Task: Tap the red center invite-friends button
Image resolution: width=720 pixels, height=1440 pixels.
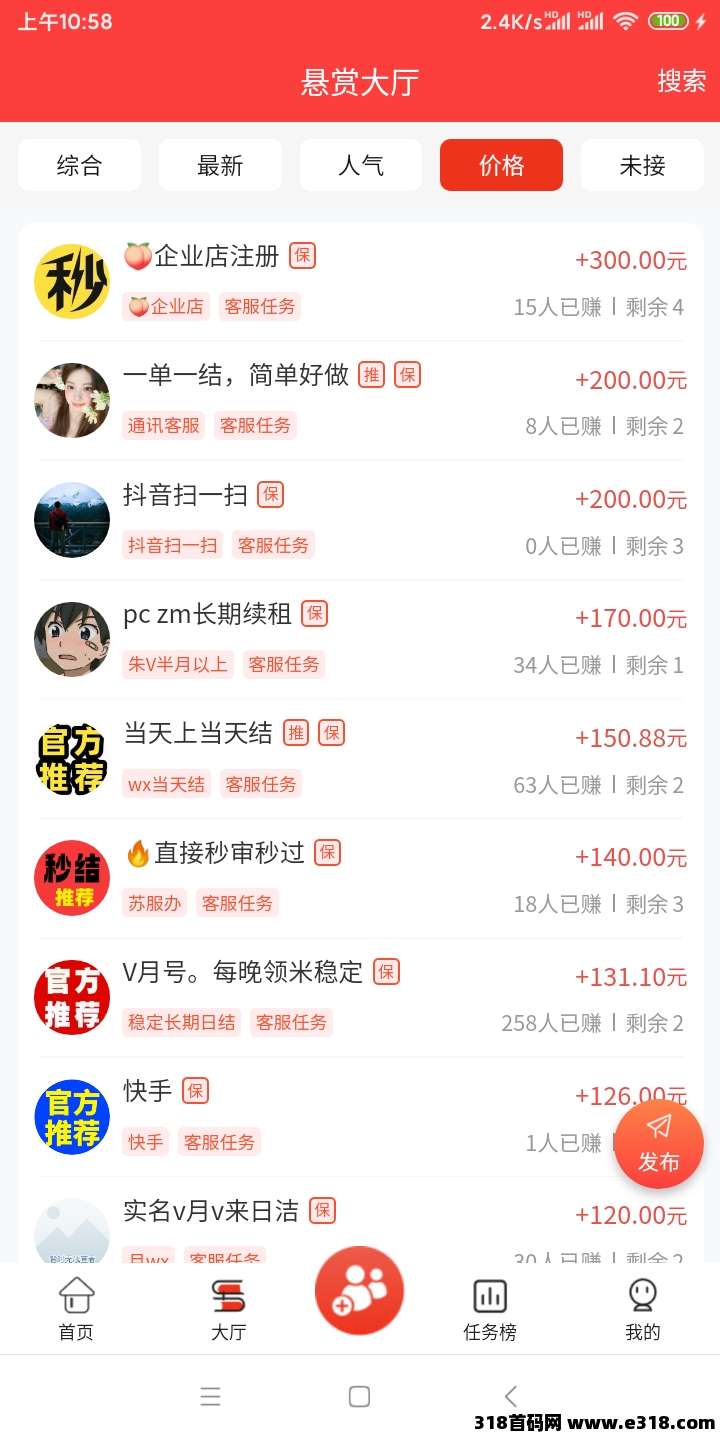Action: tap(359, 1291)
